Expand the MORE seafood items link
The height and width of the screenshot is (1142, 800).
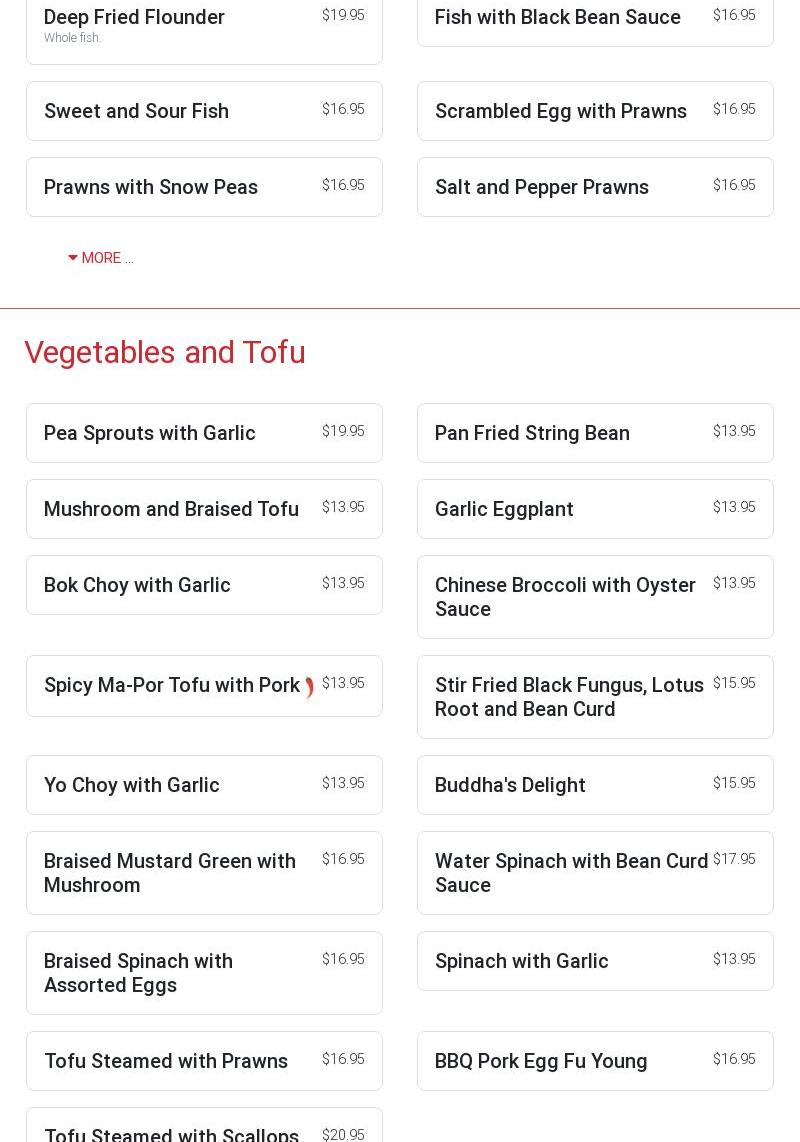101,258
